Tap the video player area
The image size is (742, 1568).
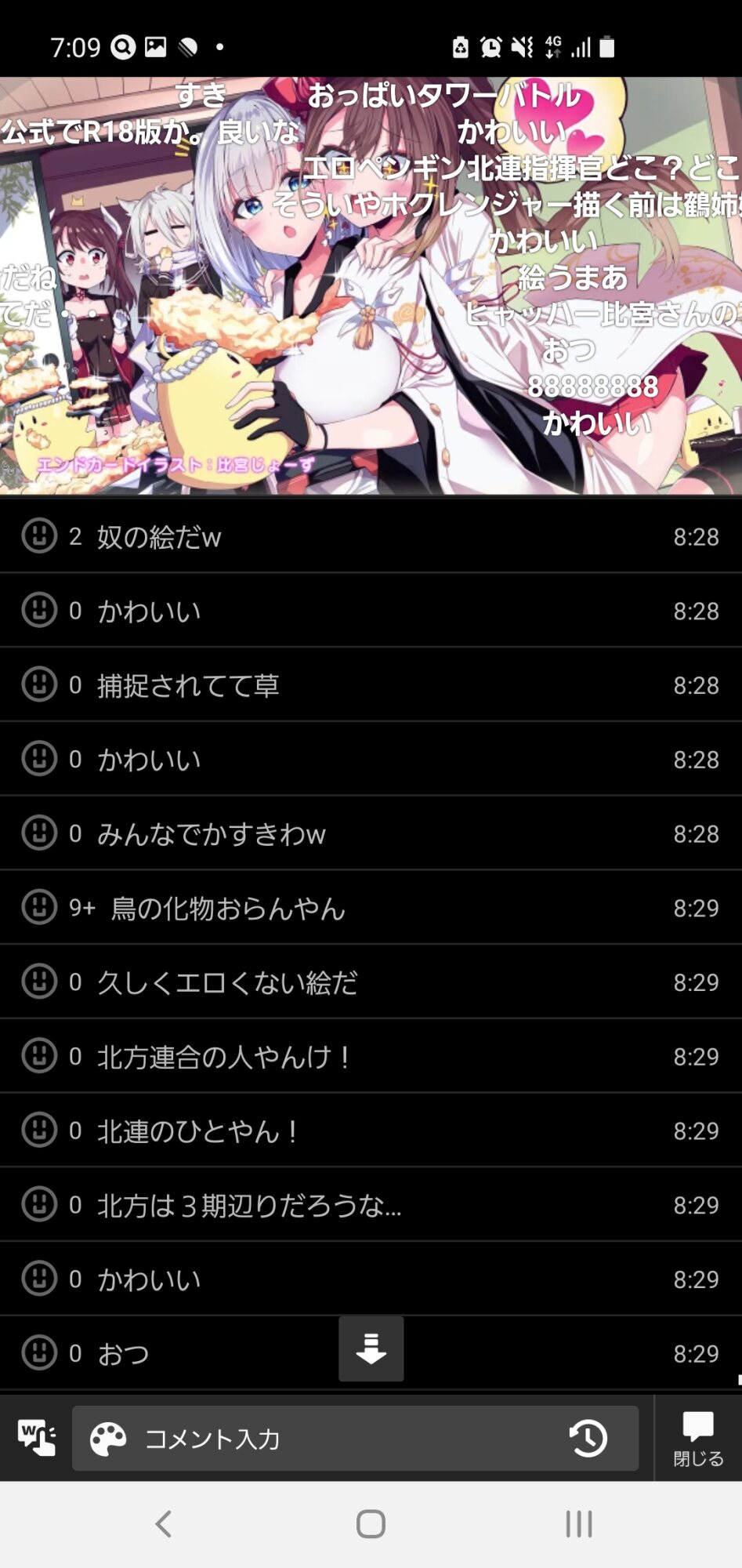(x=371, y=286)
